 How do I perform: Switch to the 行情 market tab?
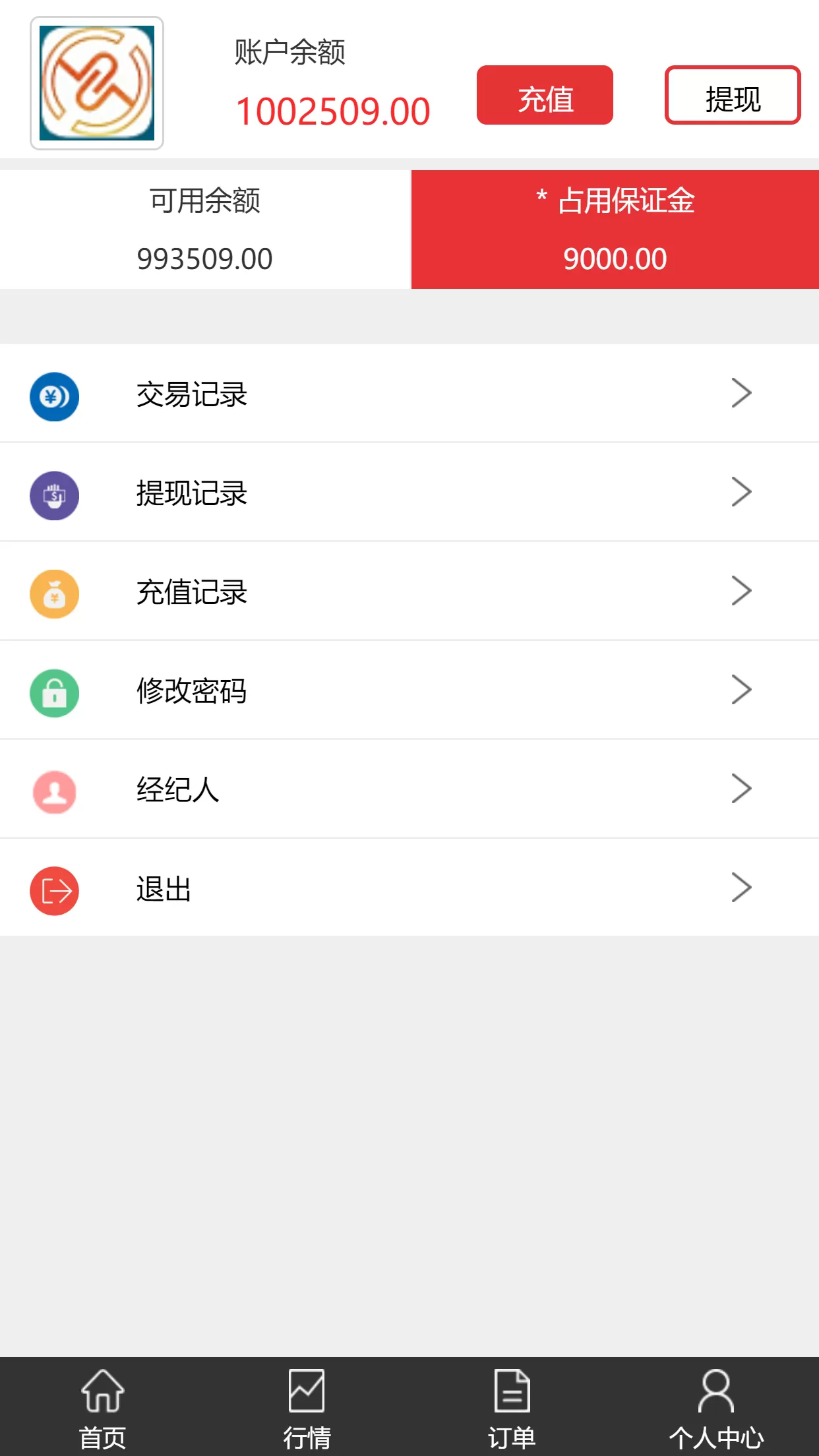tap(307, 1407)
